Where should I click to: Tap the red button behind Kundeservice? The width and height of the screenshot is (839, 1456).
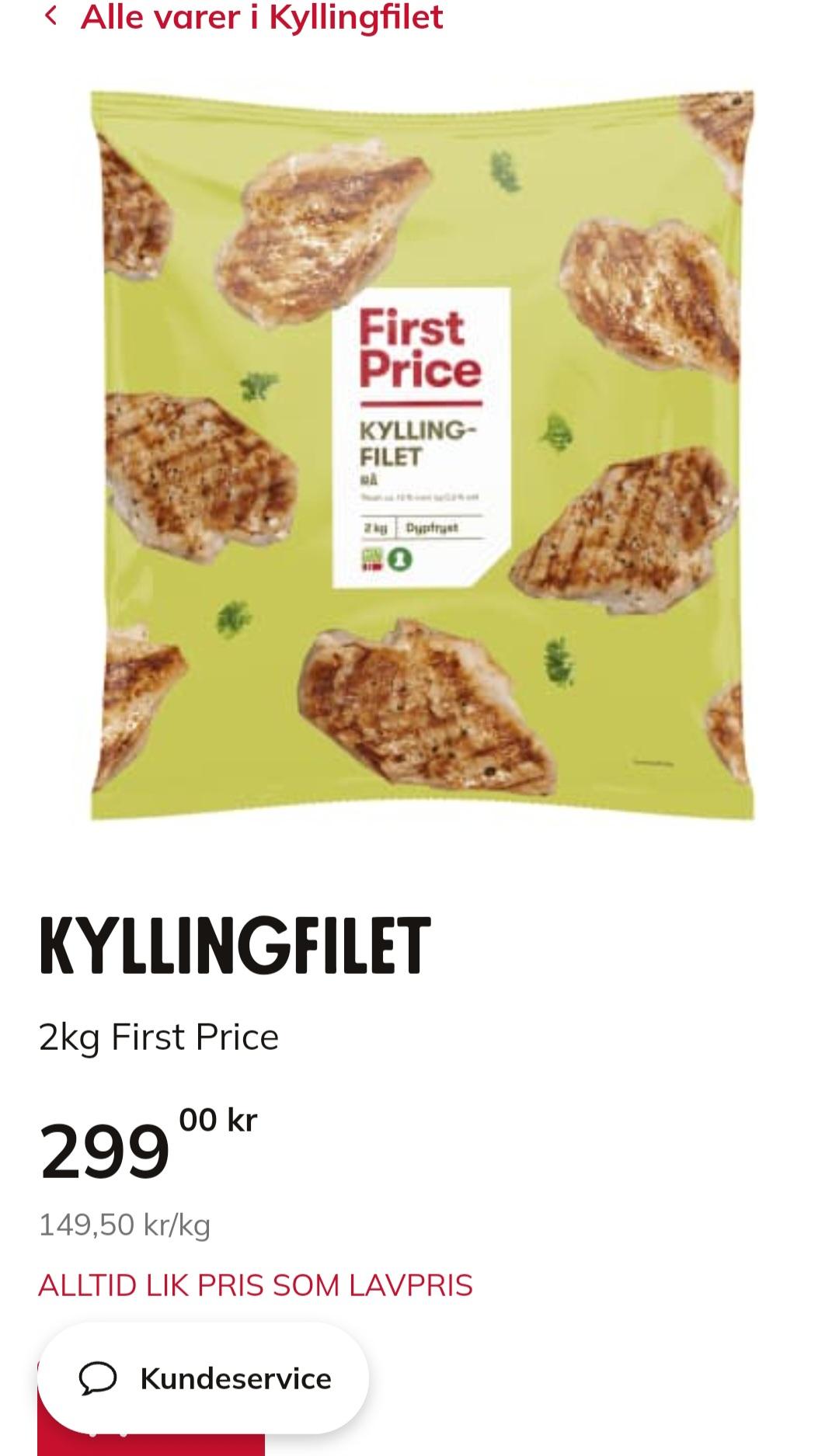pos(151,1444)
